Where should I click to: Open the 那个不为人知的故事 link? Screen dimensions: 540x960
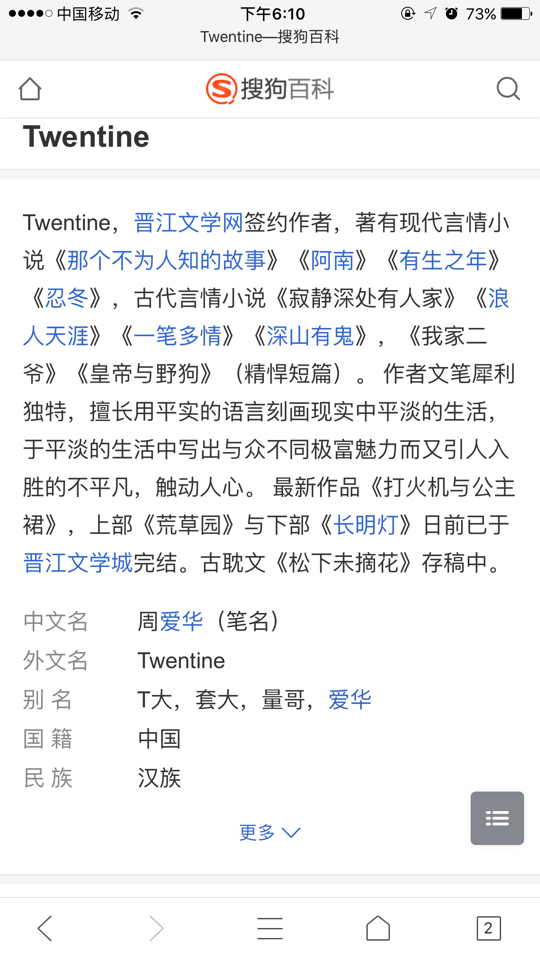(x=166, y=260)
